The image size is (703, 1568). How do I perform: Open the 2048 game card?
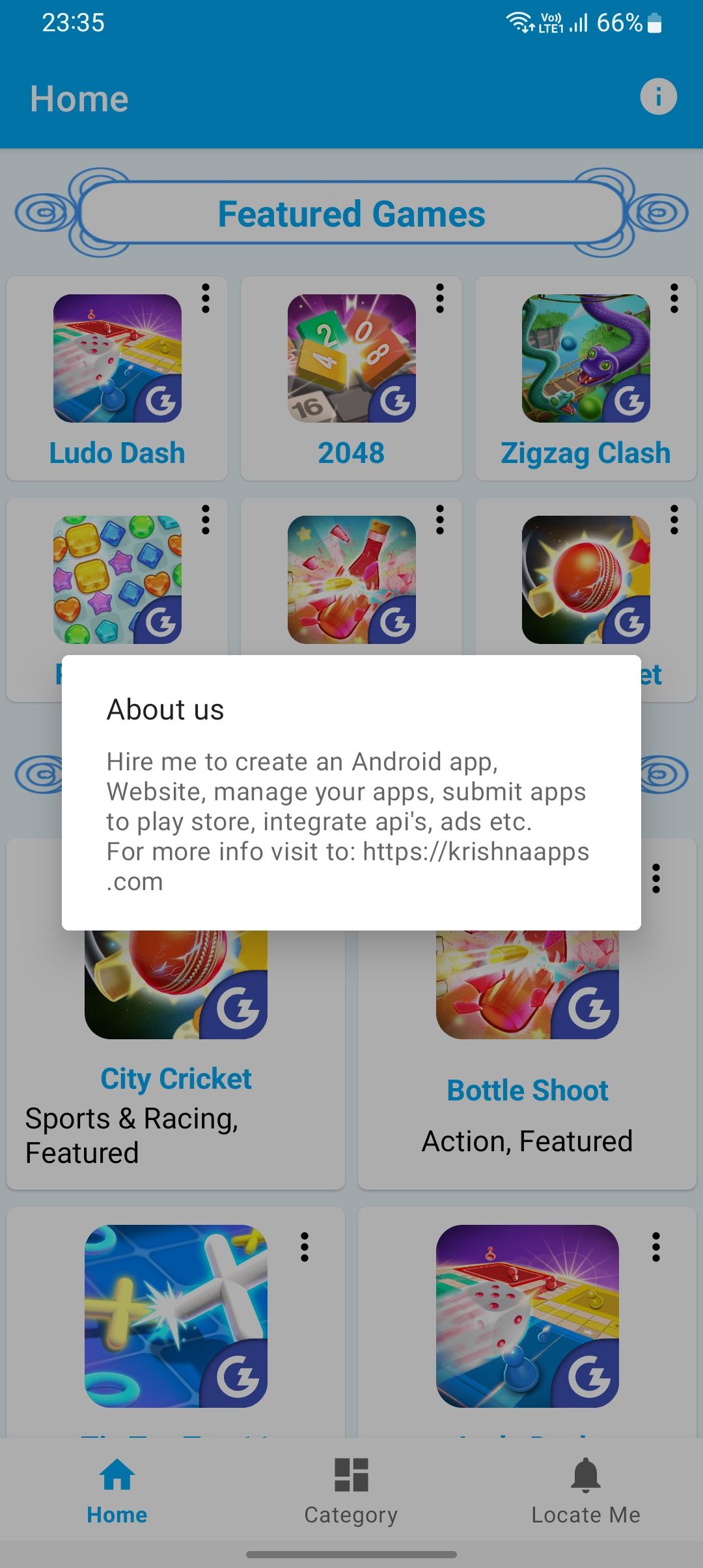(x=351, y=378)
